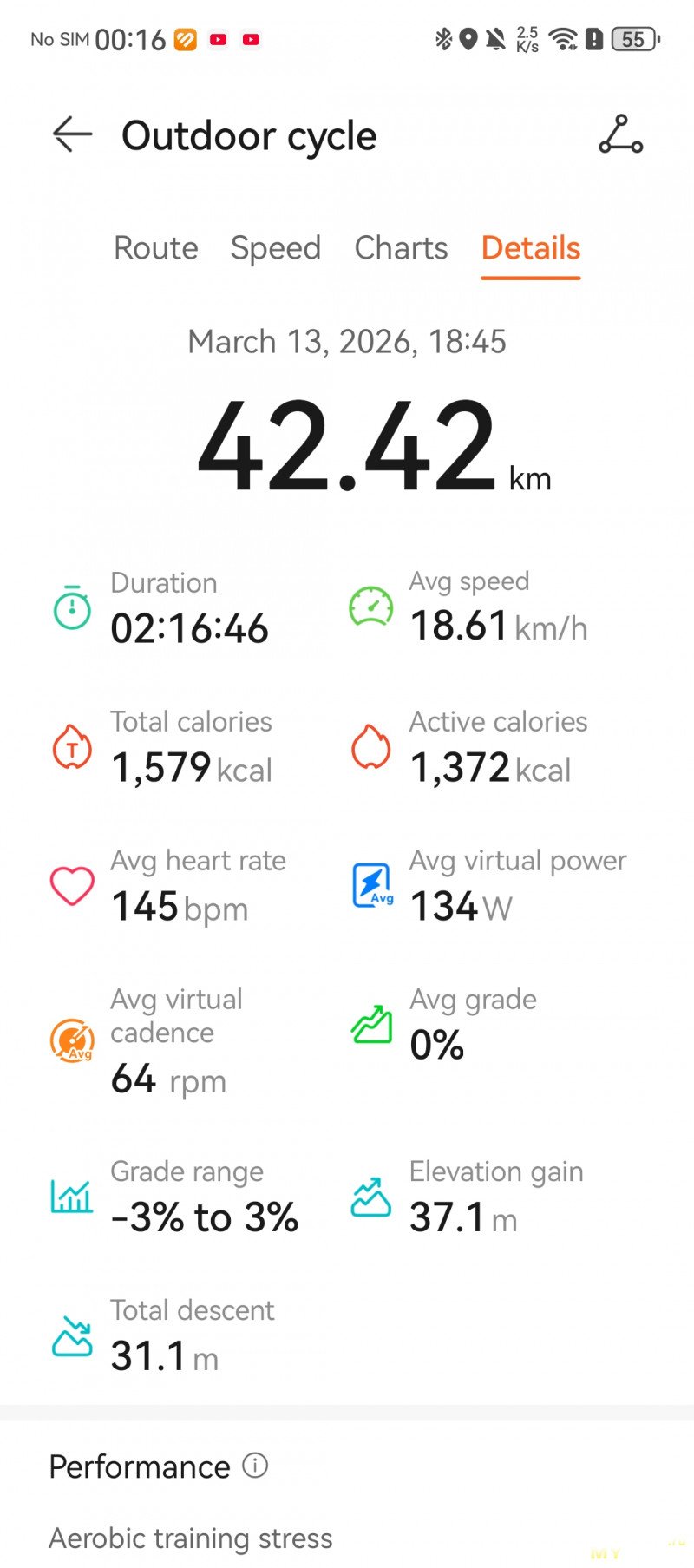Open the route share icon
The height and width of the screenshot is (1568, 694).
pos(620,135)
